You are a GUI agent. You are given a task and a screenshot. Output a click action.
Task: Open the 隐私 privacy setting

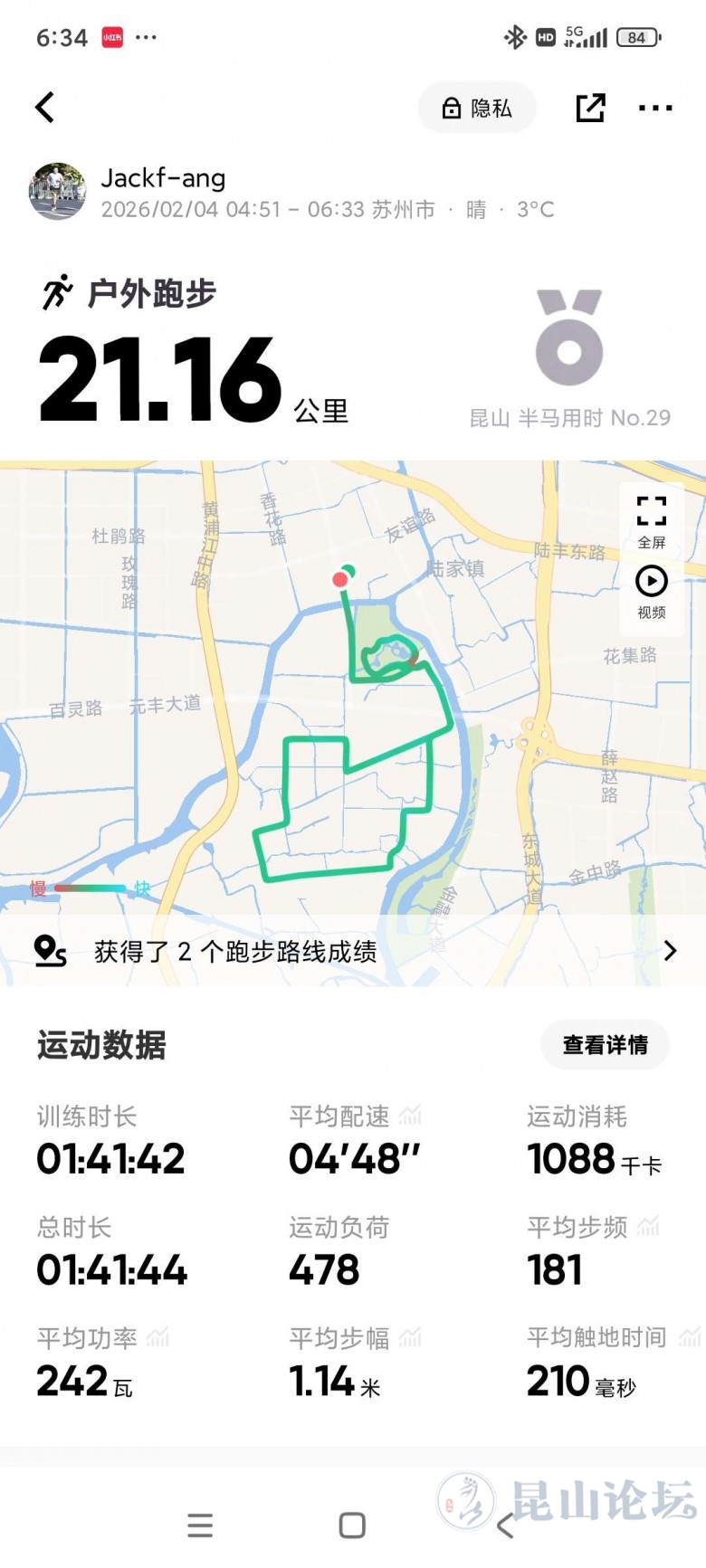477,109
